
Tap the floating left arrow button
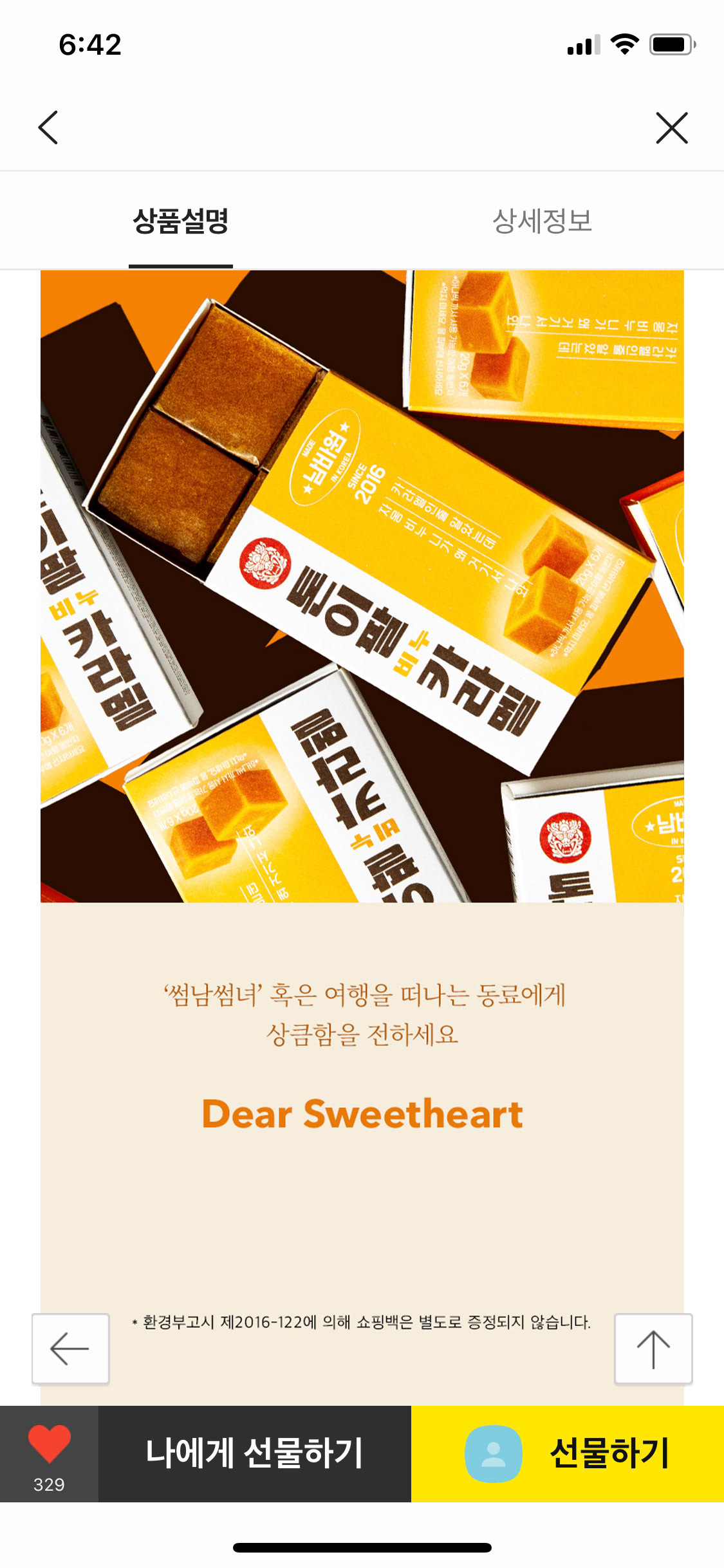point(70,1349)
